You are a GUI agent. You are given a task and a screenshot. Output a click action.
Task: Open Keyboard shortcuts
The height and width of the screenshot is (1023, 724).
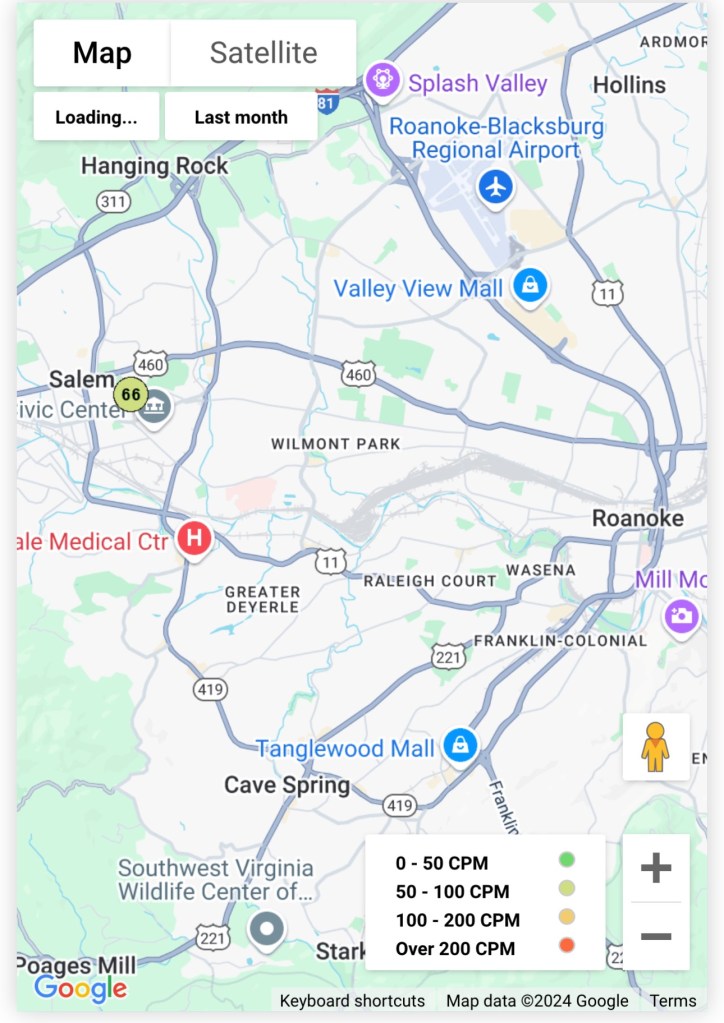click(x=352, y=1001)
